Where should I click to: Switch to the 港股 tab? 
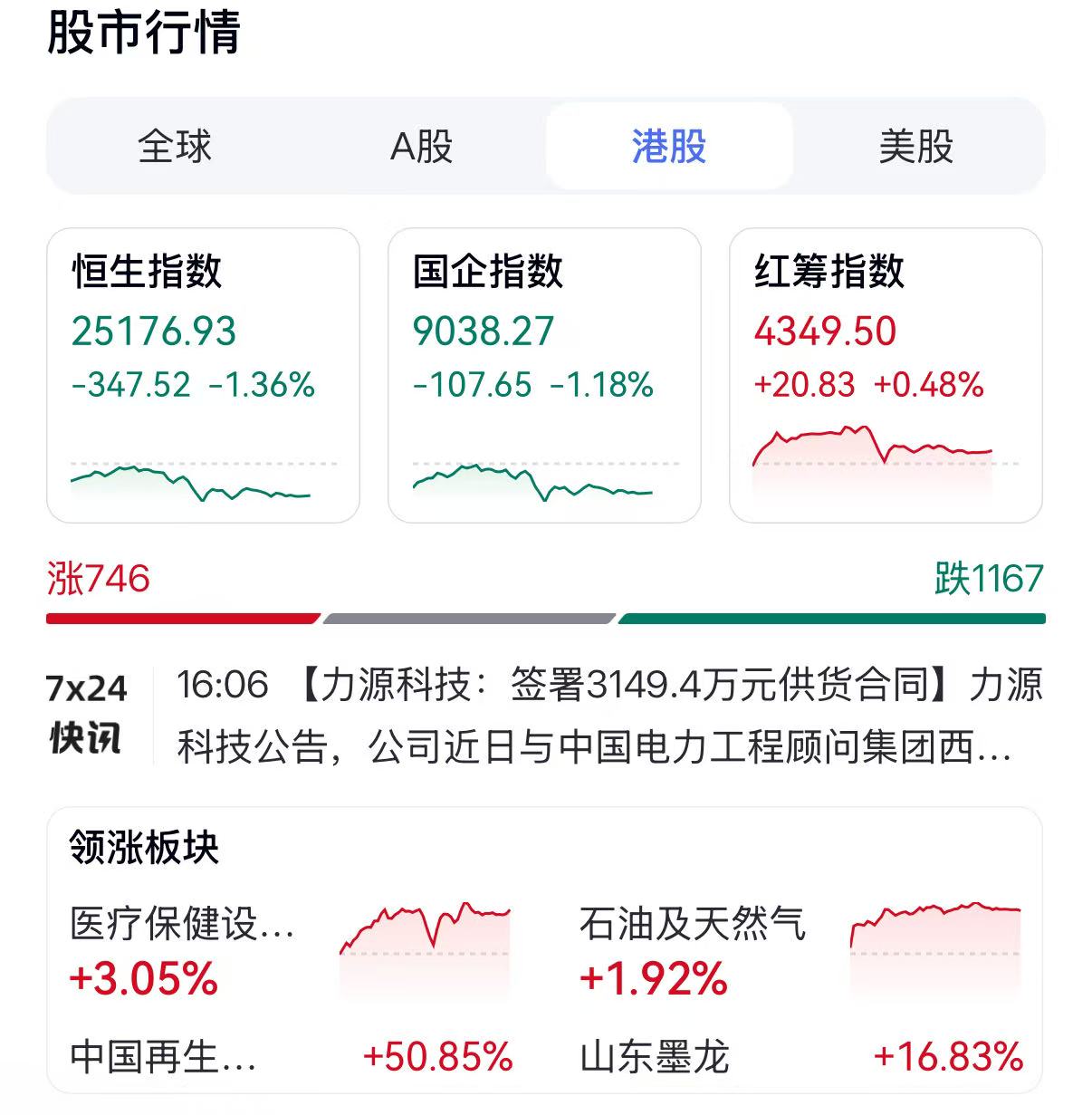pos(670,147)
